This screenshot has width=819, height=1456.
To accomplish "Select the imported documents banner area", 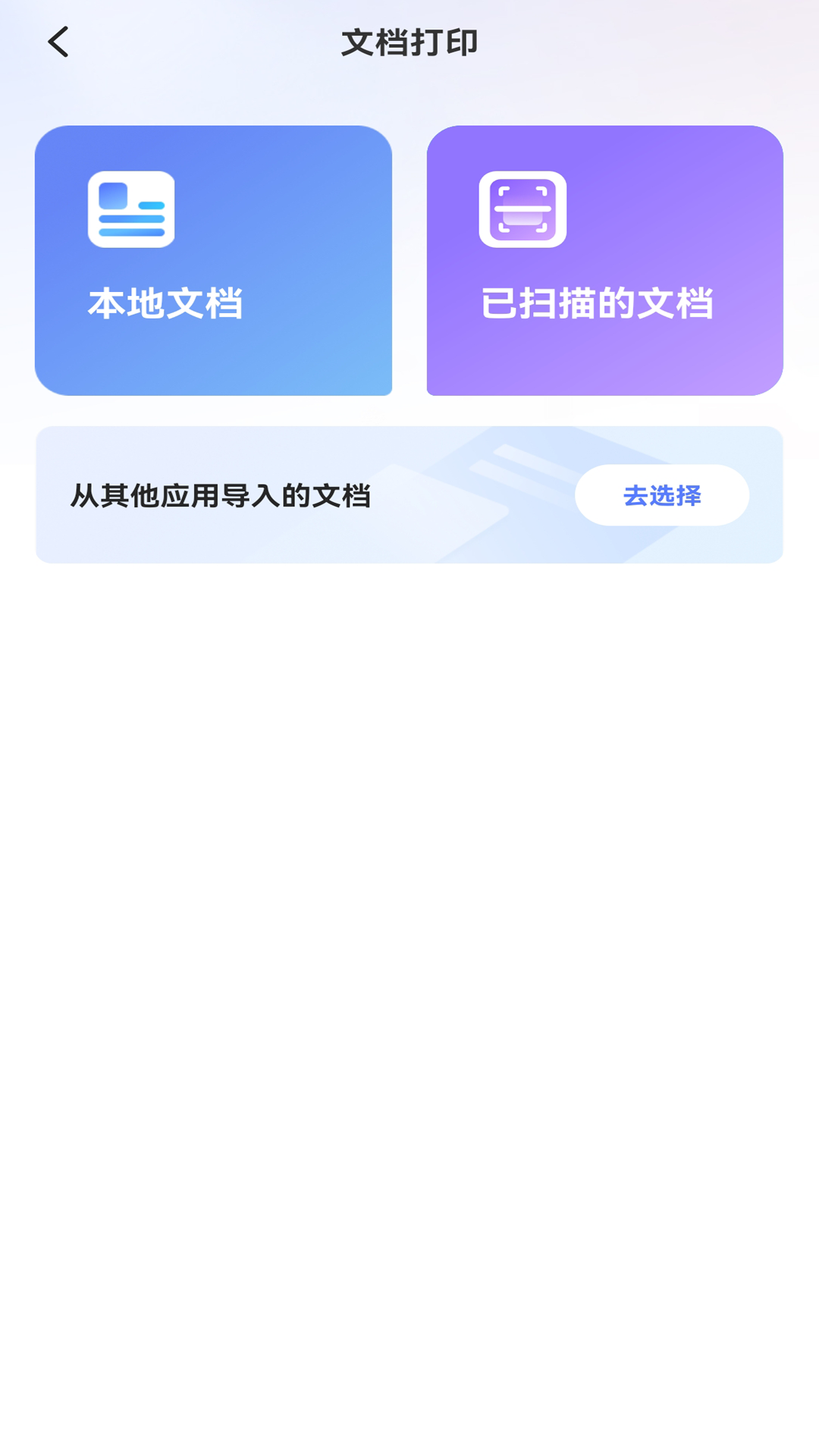I will click(409, 494).
